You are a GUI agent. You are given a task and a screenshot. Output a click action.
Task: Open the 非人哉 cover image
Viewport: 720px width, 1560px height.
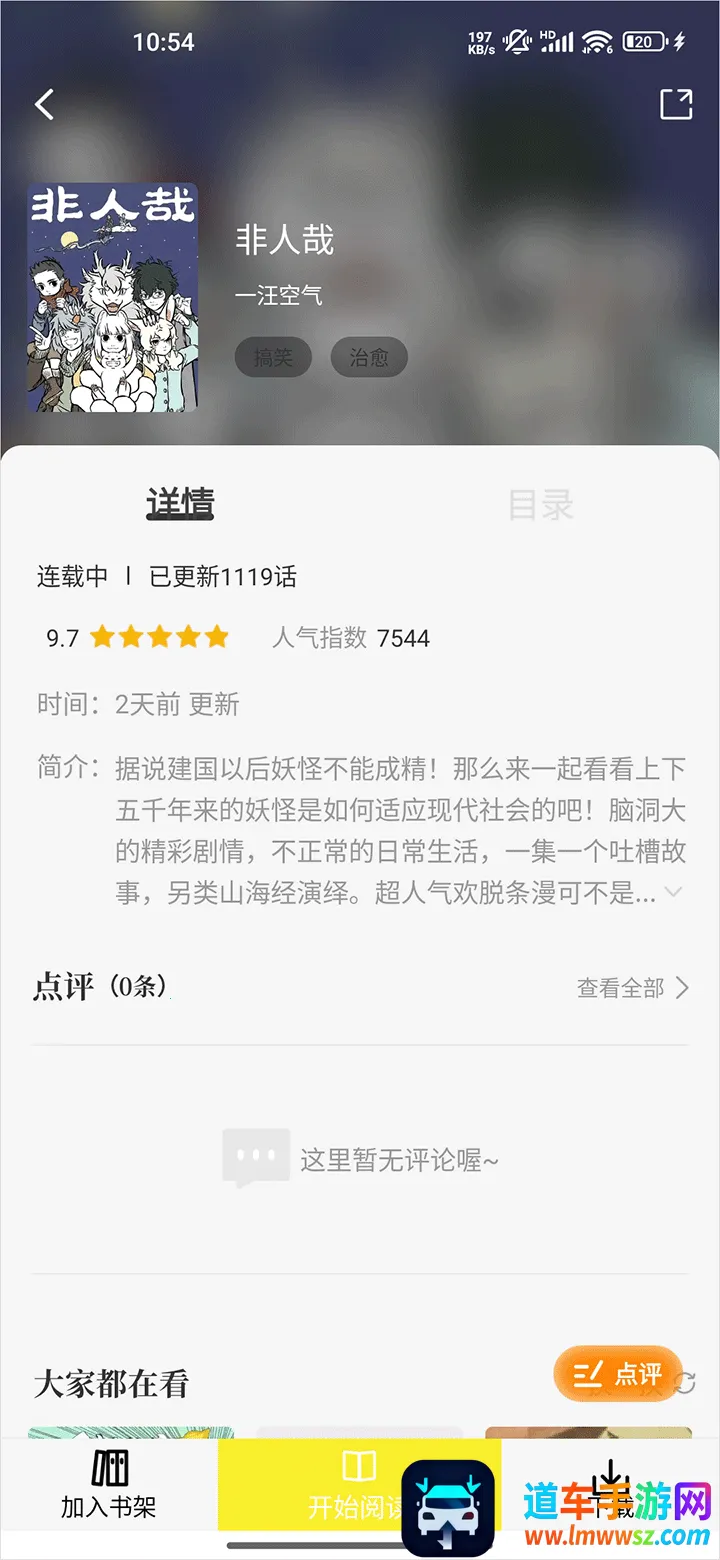click(112, 297)
